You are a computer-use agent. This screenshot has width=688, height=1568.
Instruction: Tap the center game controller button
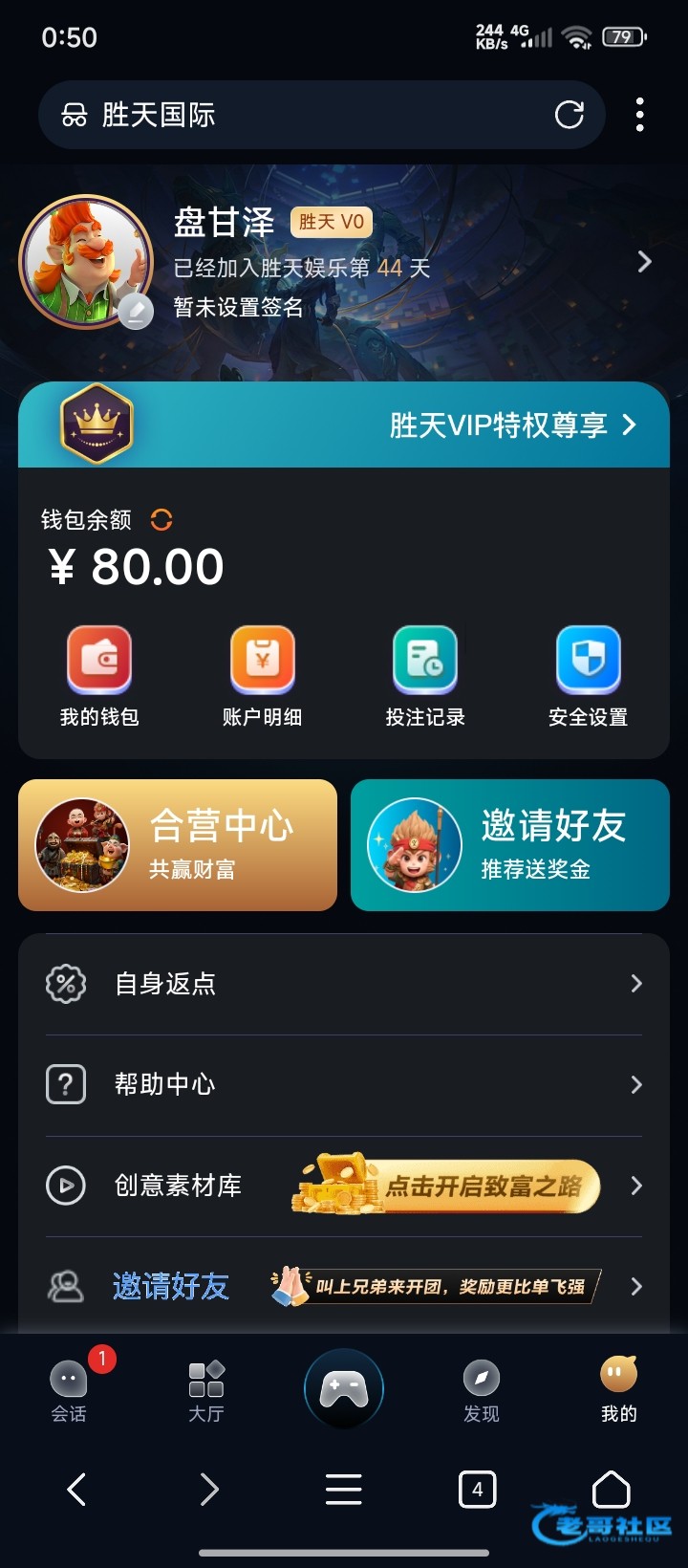[344, 1388]
